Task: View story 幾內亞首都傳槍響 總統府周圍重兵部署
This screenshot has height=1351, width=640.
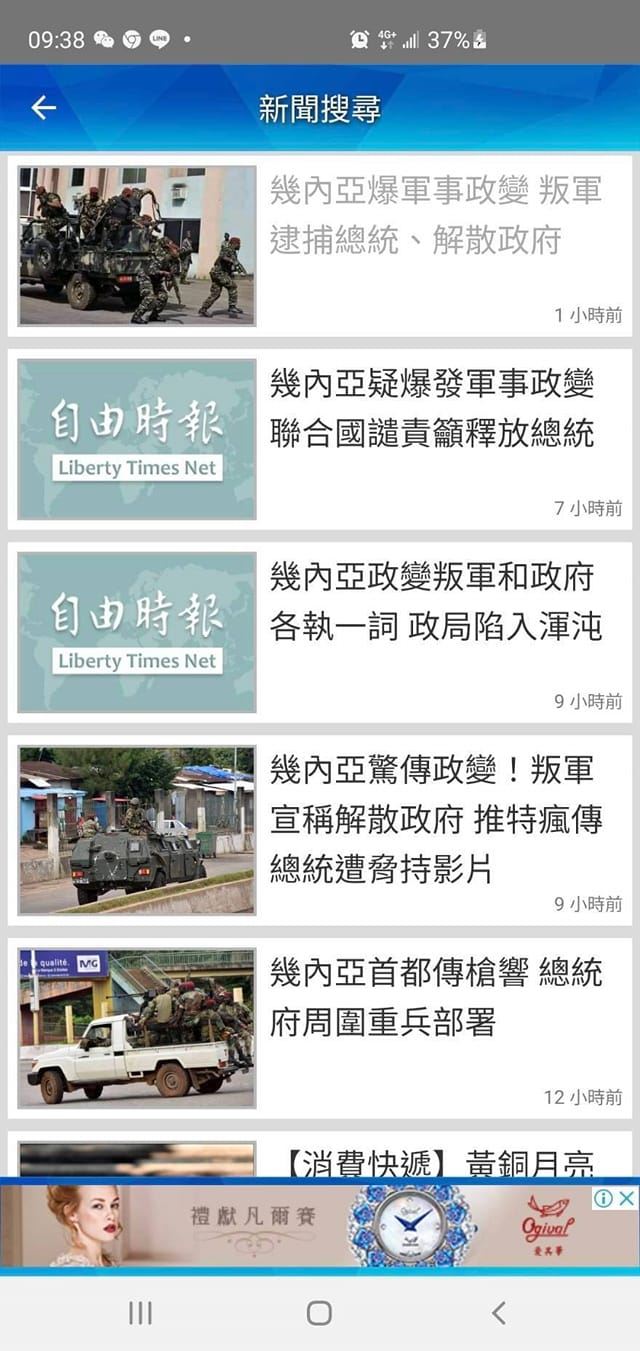Action: click(435, 997)
